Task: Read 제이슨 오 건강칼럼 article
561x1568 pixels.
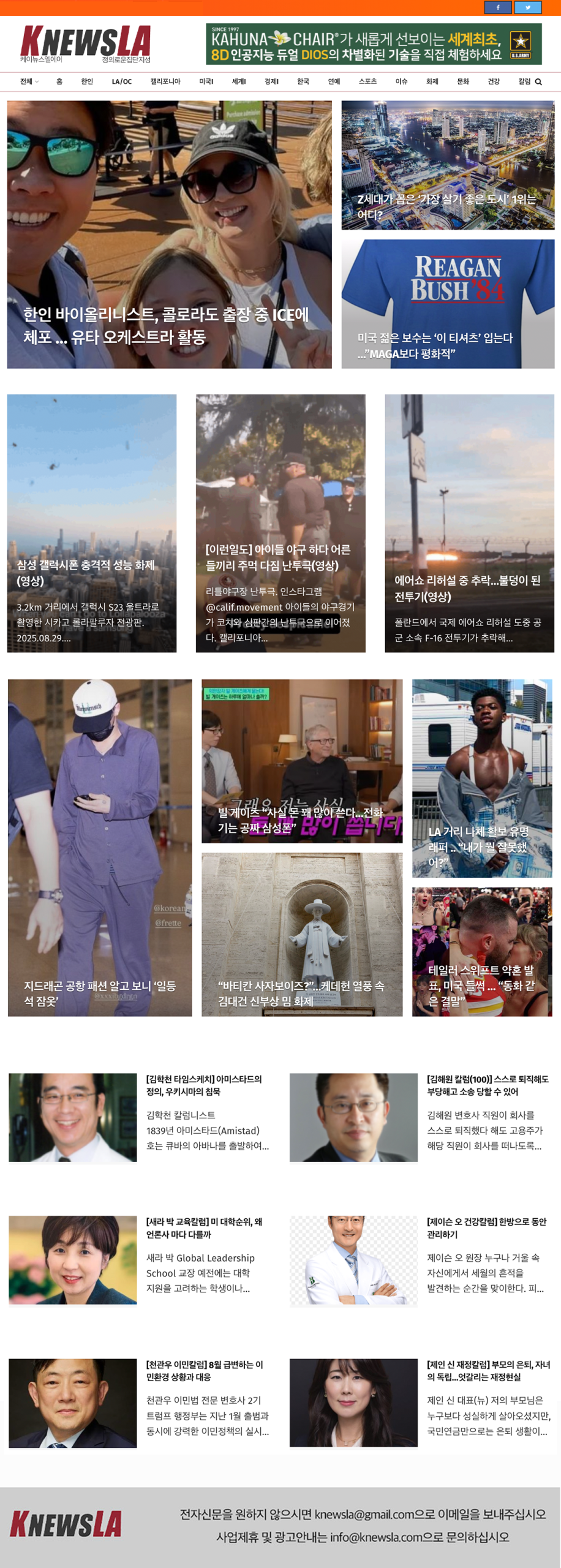Action: click(x=486, y=1227)
